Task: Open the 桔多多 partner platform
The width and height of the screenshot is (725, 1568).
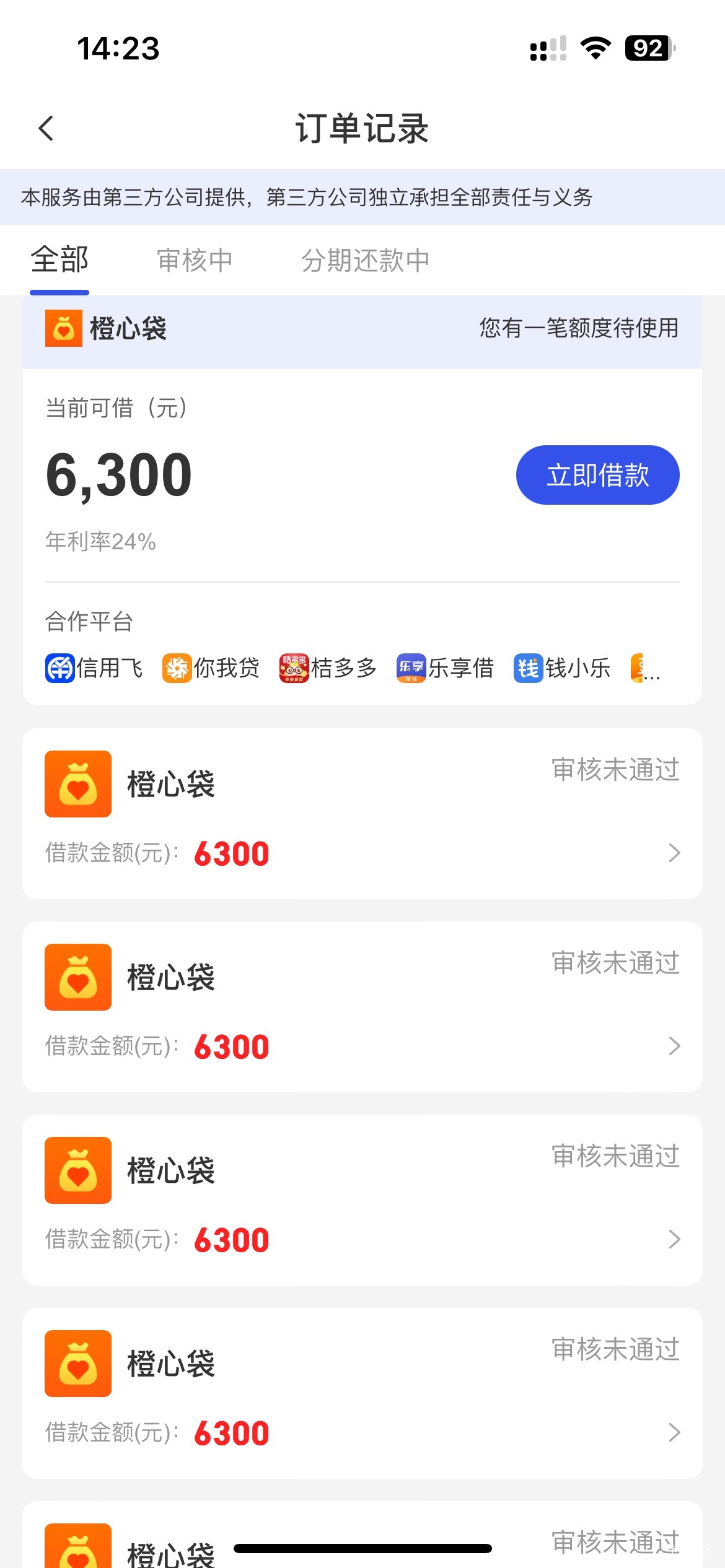Action: tap(328, 669)
